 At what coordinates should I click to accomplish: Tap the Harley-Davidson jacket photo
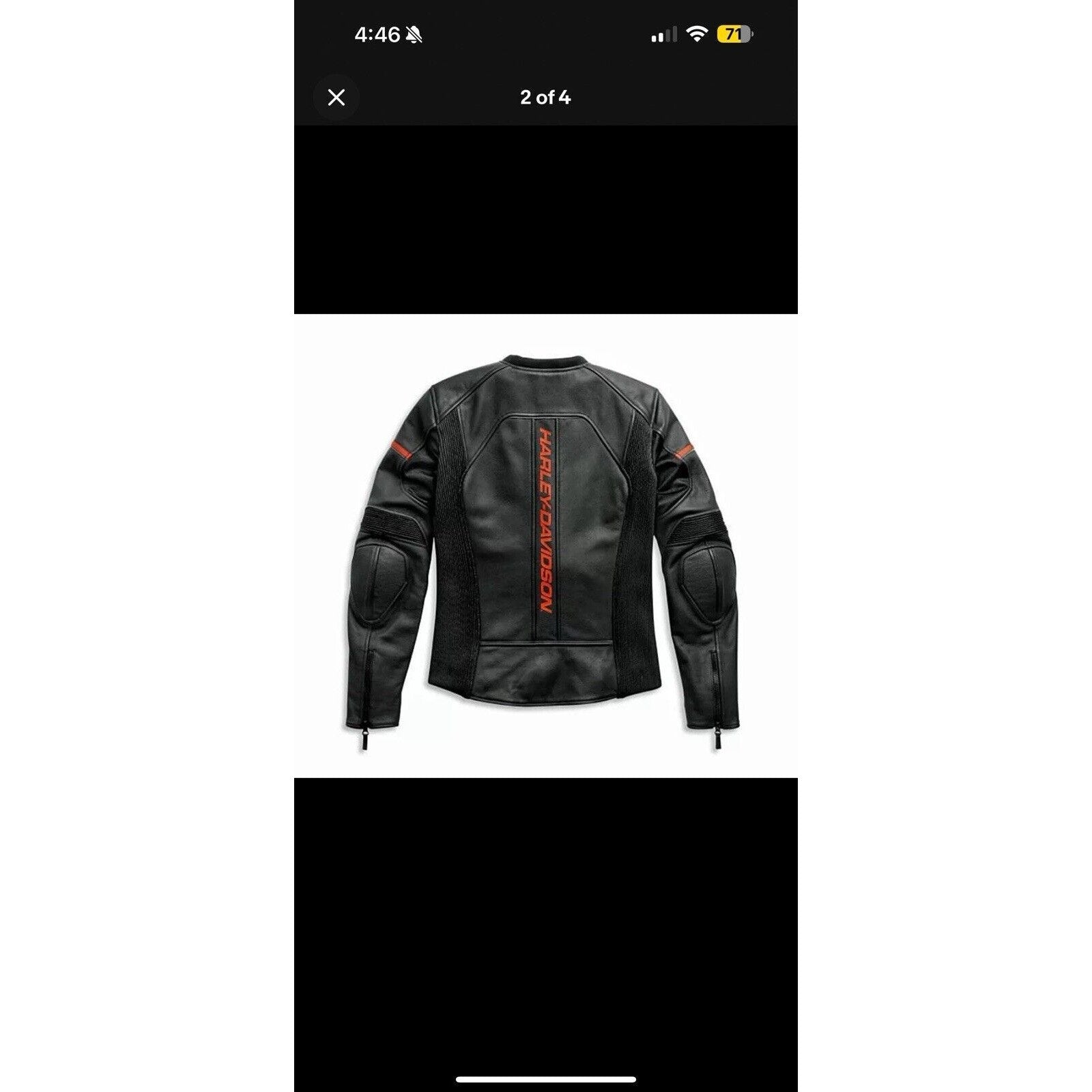[545, 545]
